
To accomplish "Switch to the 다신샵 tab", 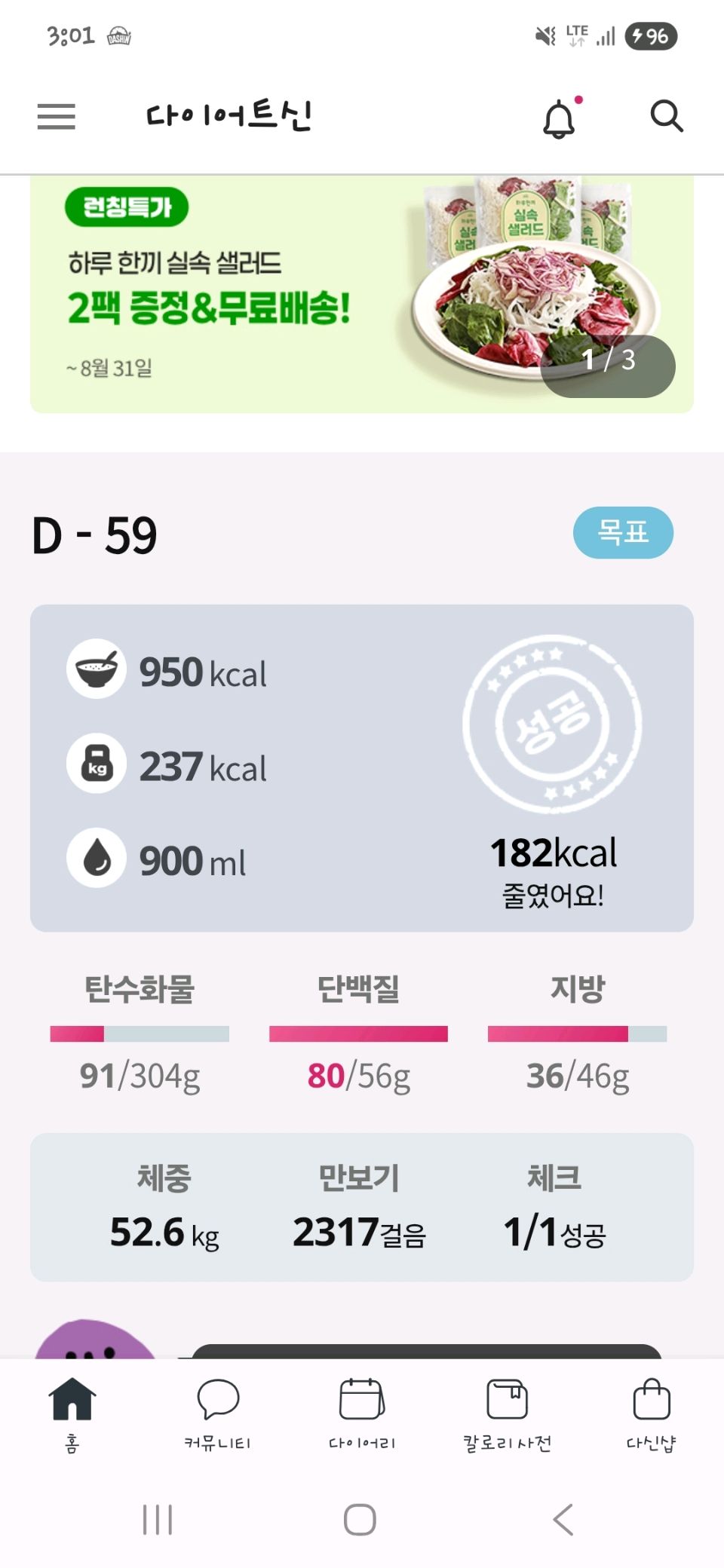I will (651, 1413).
